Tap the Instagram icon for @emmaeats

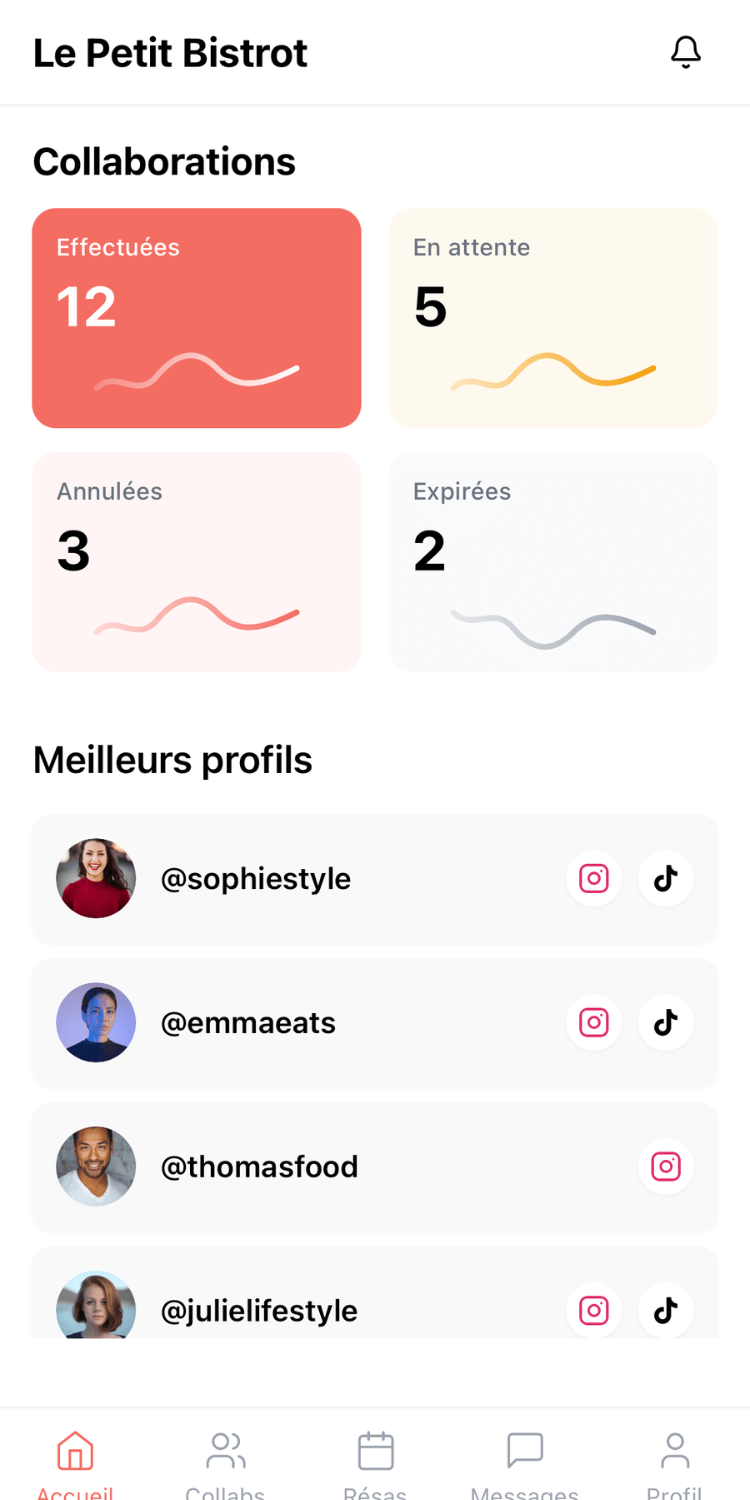click(594, 1023)
